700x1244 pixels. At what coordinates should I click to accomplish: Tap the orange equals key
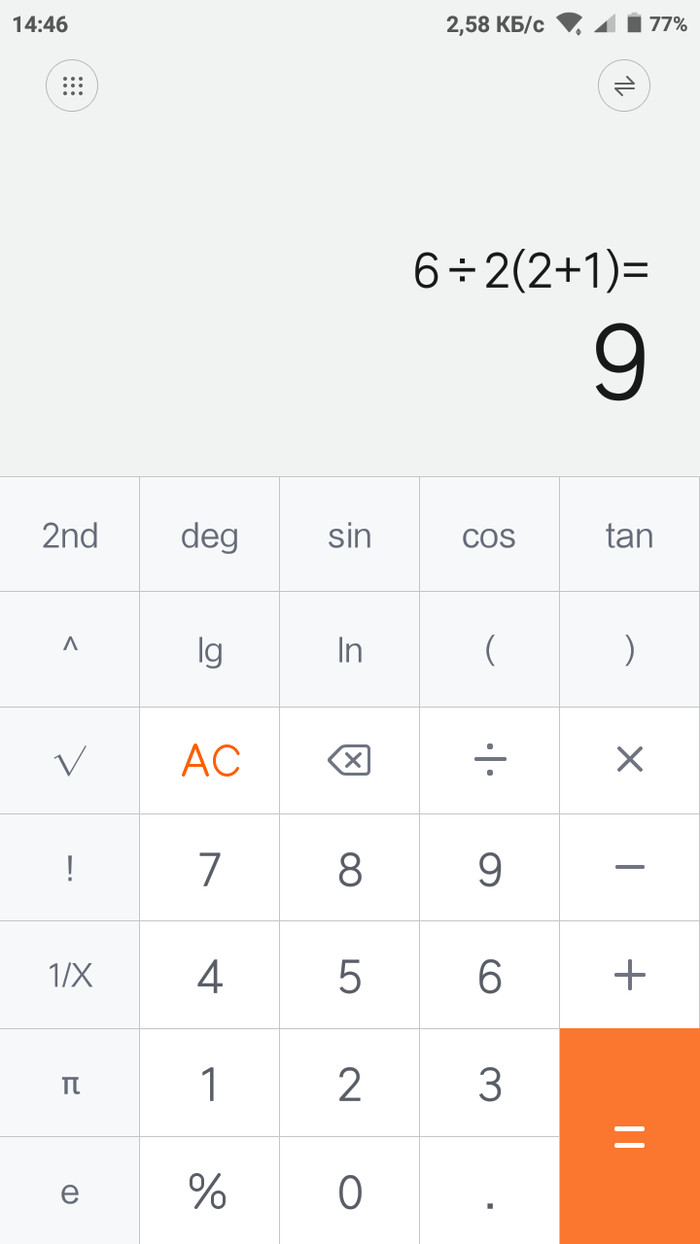629,1136
